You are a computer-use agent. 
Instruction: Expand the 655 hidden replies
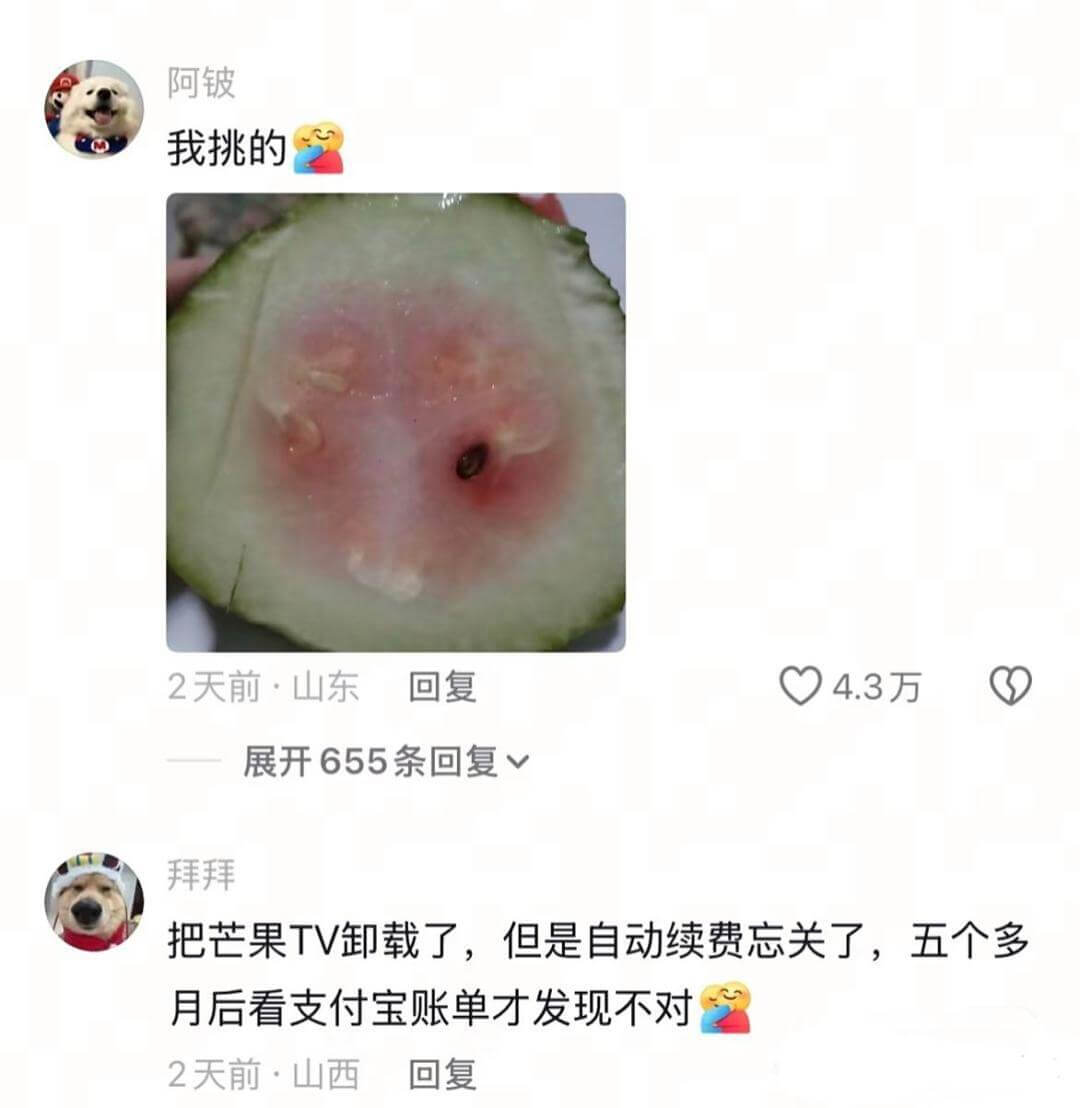click(x=370, y=761)
